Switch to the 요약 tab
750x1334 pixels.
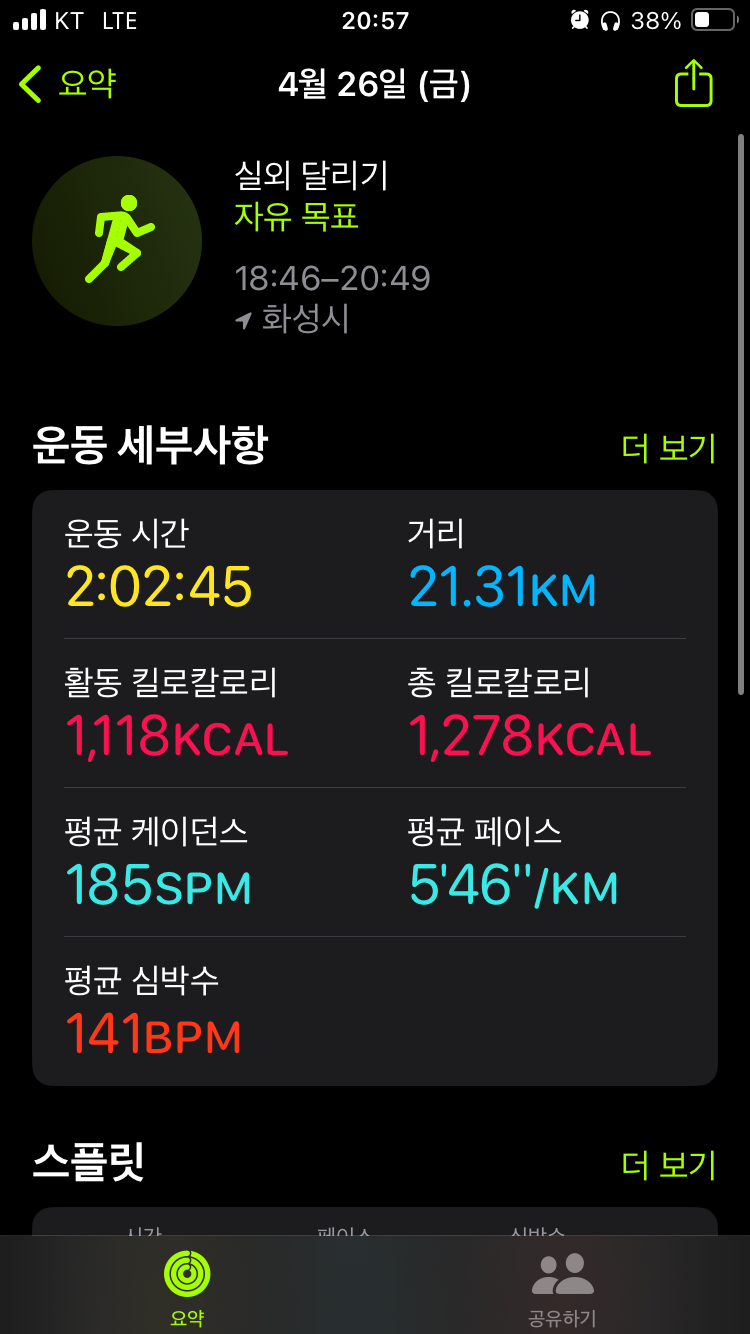tap(187, 1288)
